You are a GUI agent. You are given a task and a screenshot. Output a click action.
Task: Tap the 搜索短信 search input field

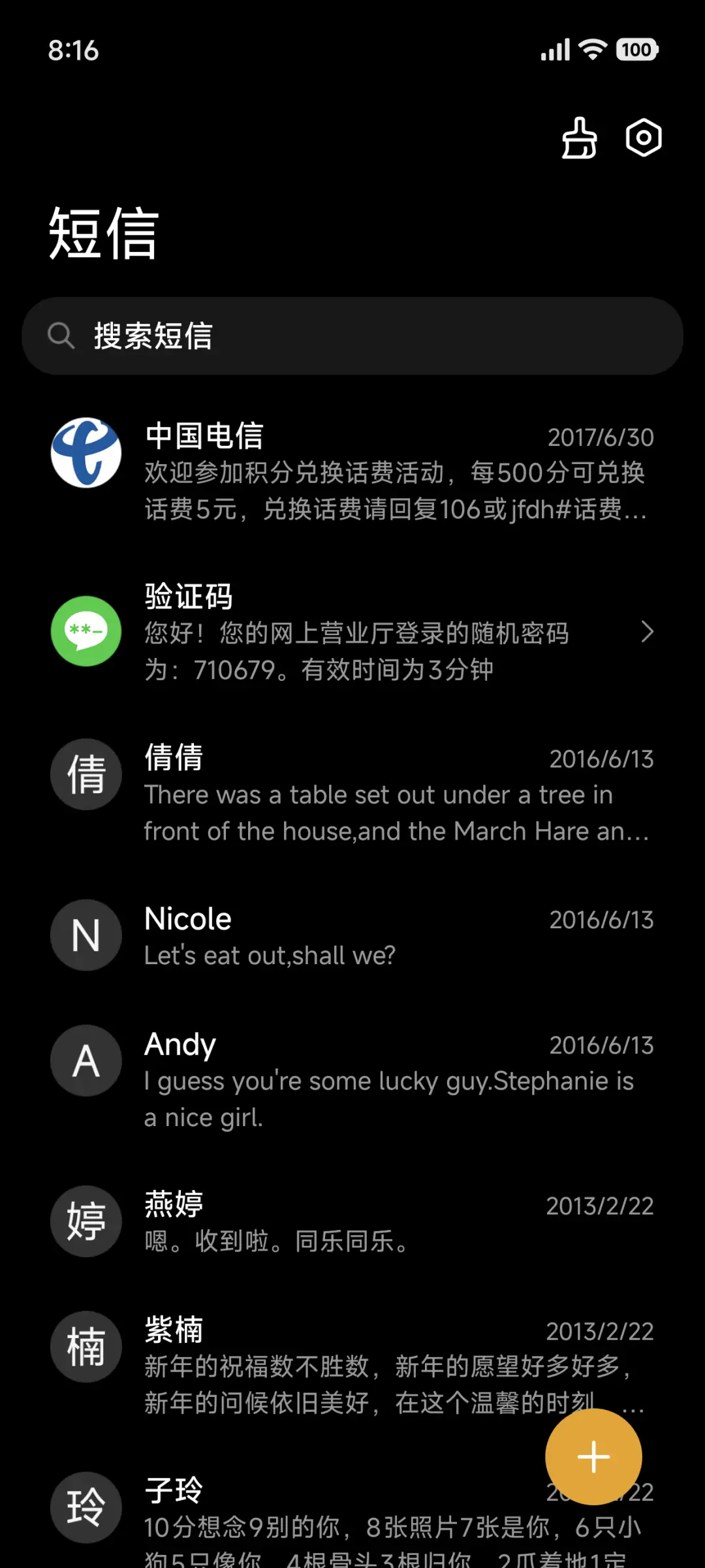pyautogui.click(x=352, y=336)
